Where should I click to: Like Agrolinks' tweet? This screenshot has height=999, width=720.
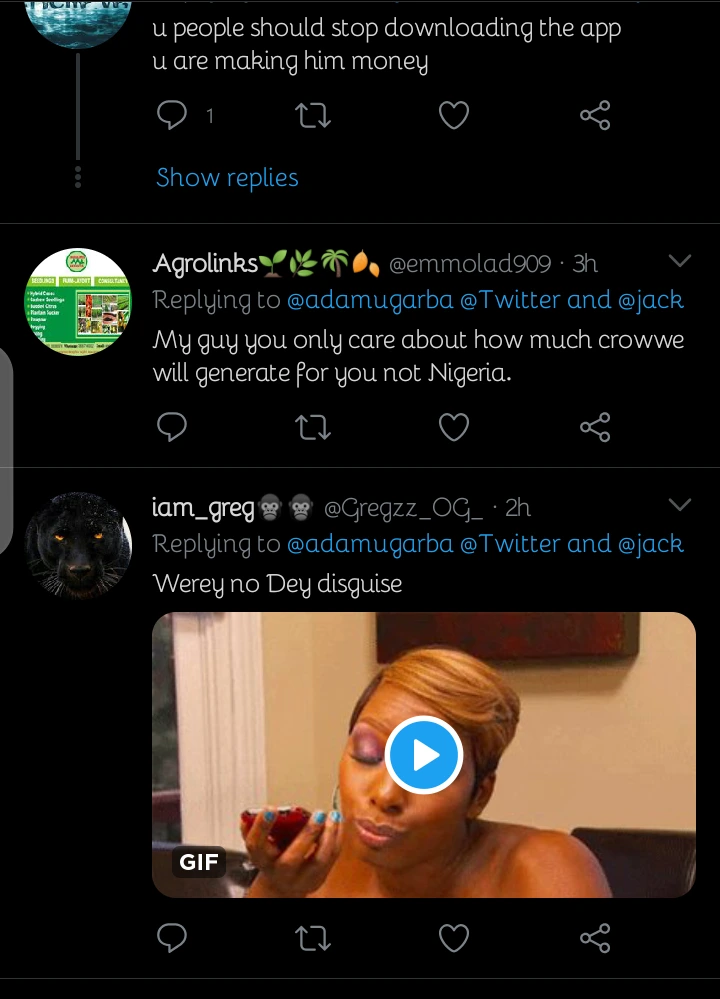point(454,427)
